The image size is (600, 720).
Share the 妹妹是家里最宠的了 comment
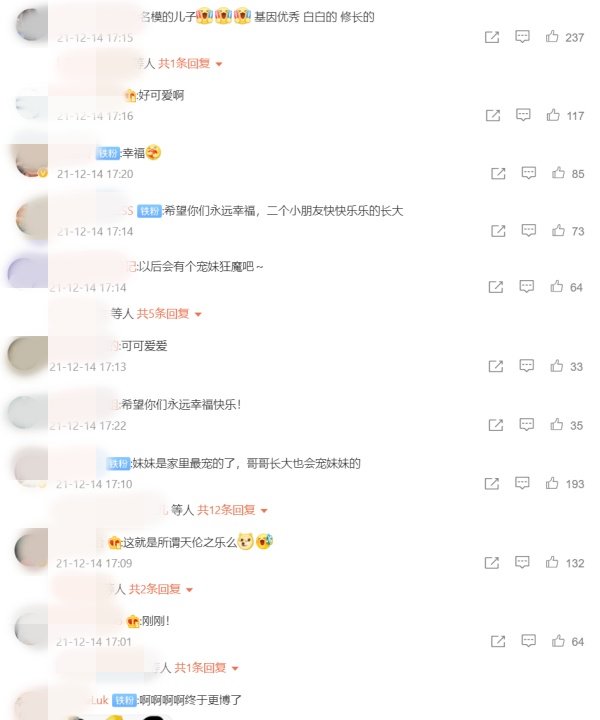pyautogui.click(x=491, y=484)
